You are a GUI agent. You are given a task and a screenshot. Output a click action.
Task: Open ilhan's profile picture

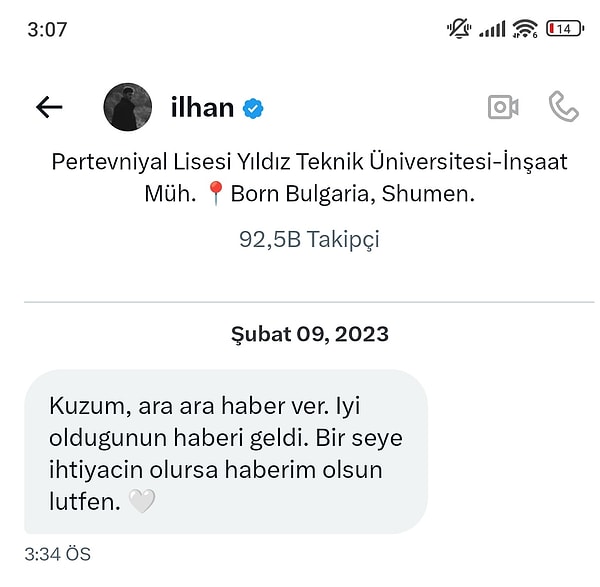[128, 107]
